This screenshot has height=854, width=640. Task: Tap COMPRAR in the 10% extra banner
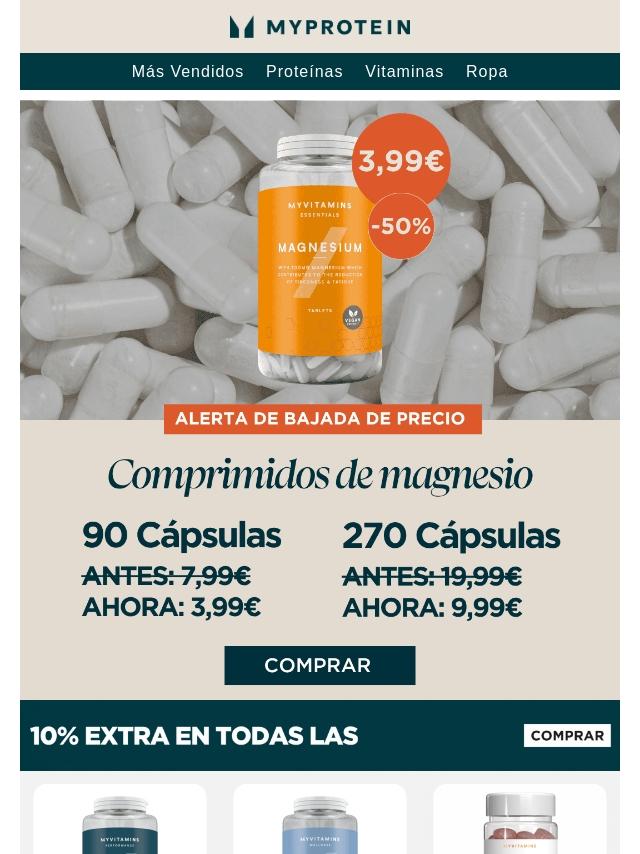point(567,736)
